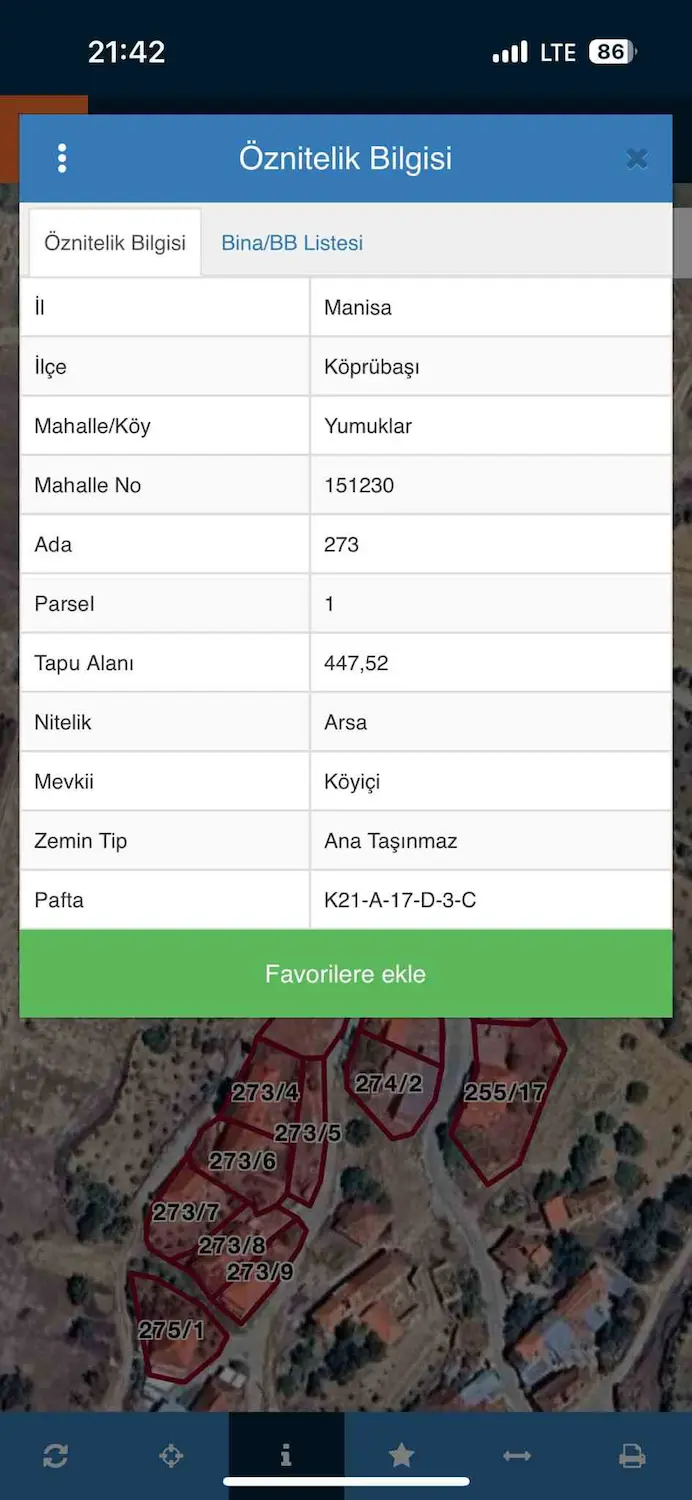The image size is (692, 1500).
Task: Tap the printer icon
Action: pyautogui.click(x=632, y=1456)
